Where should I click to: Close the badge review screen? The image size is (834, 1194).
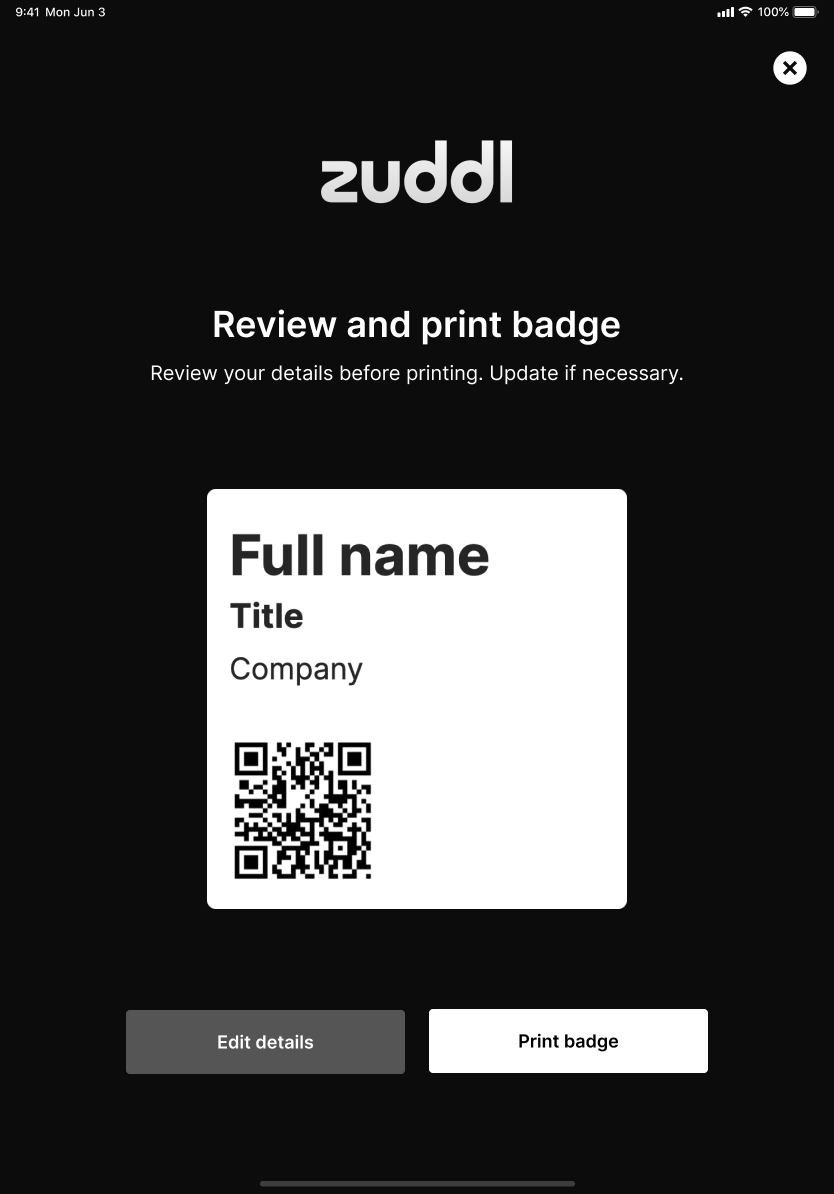789,68
